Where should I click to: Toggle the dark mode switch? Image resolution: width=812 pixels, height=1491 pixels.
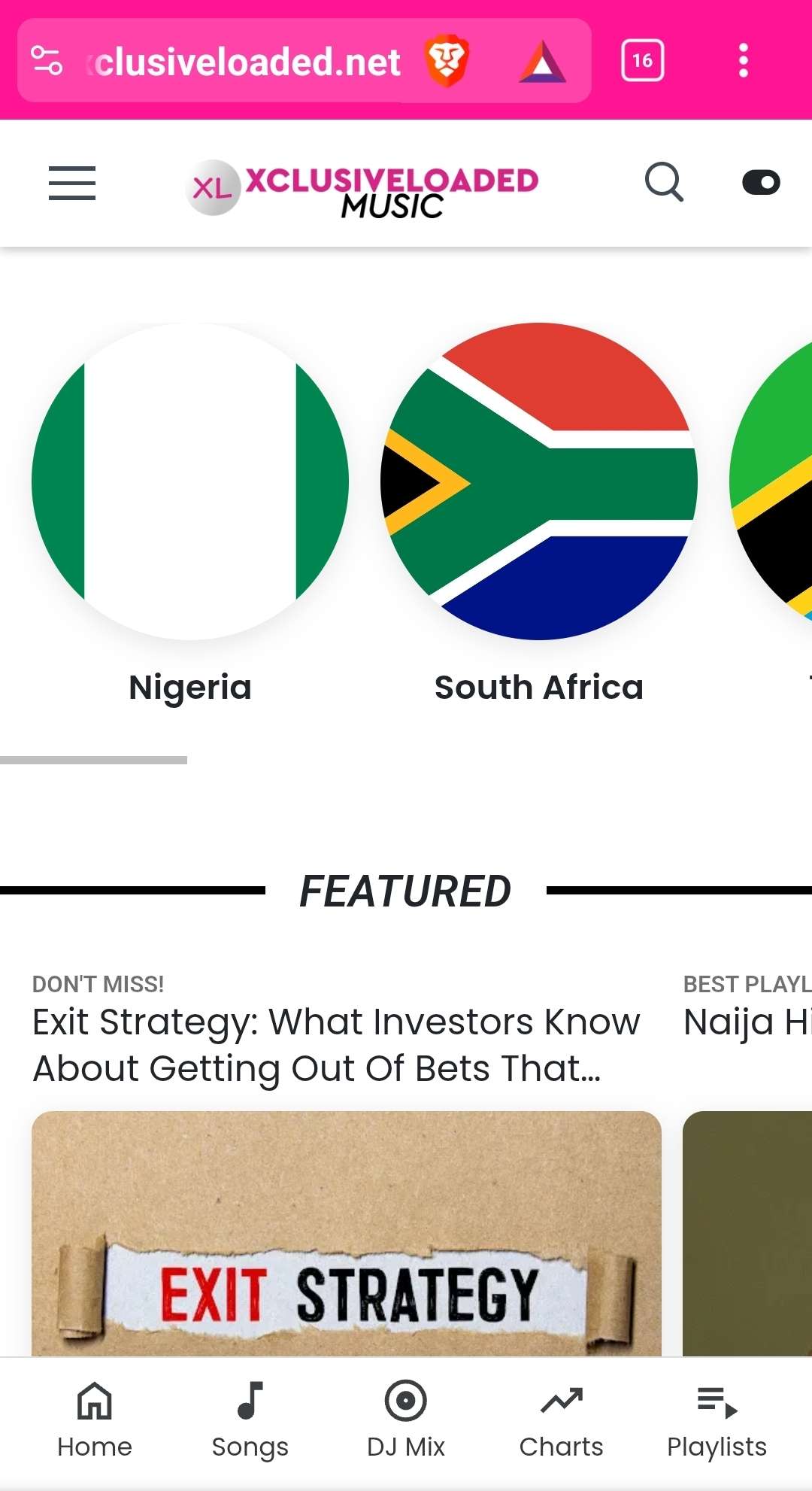pyautogui.click(x=761, y=182)
